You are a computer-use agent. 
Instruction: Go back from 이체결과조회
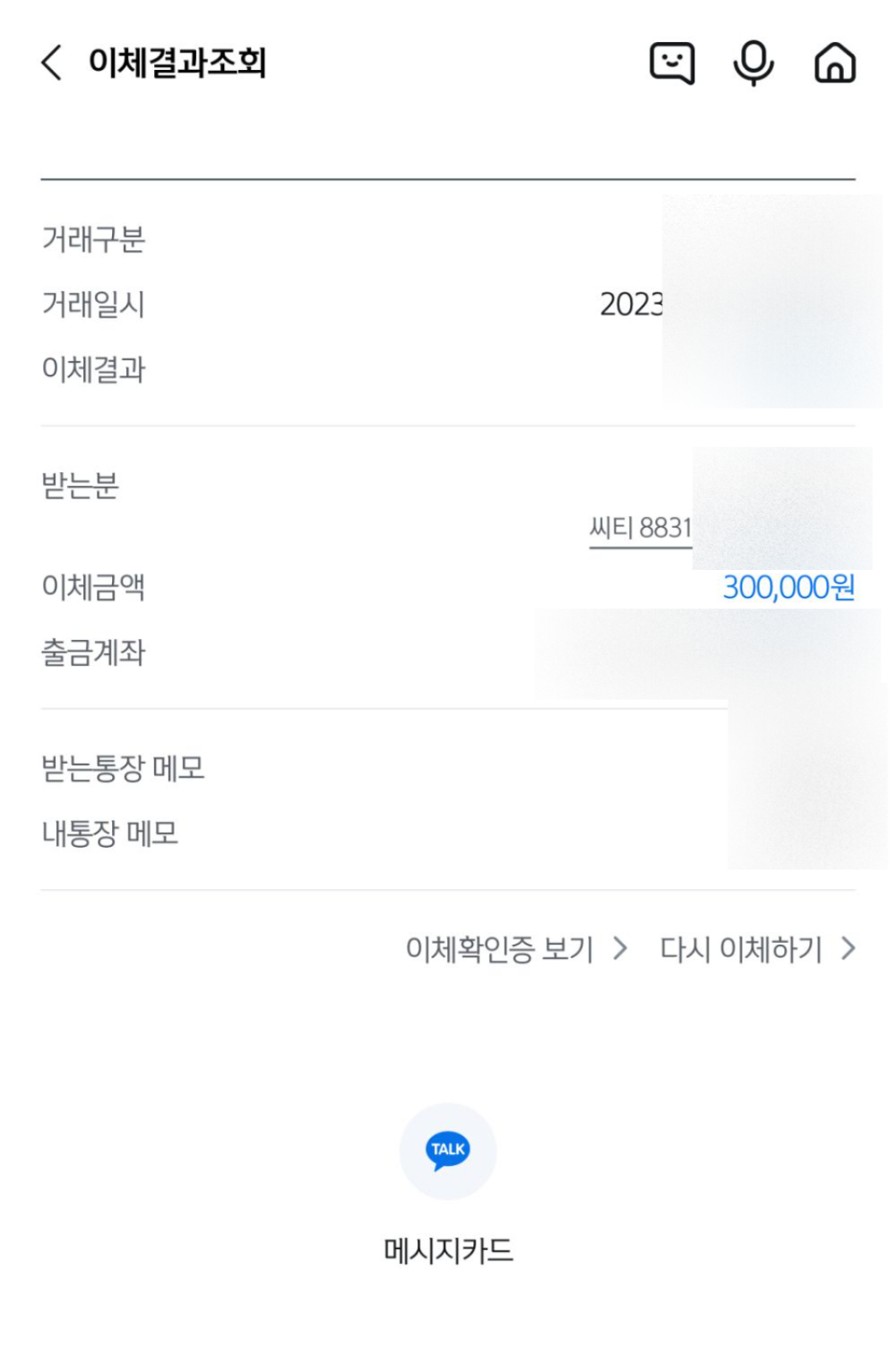click(x=52, y=64)
